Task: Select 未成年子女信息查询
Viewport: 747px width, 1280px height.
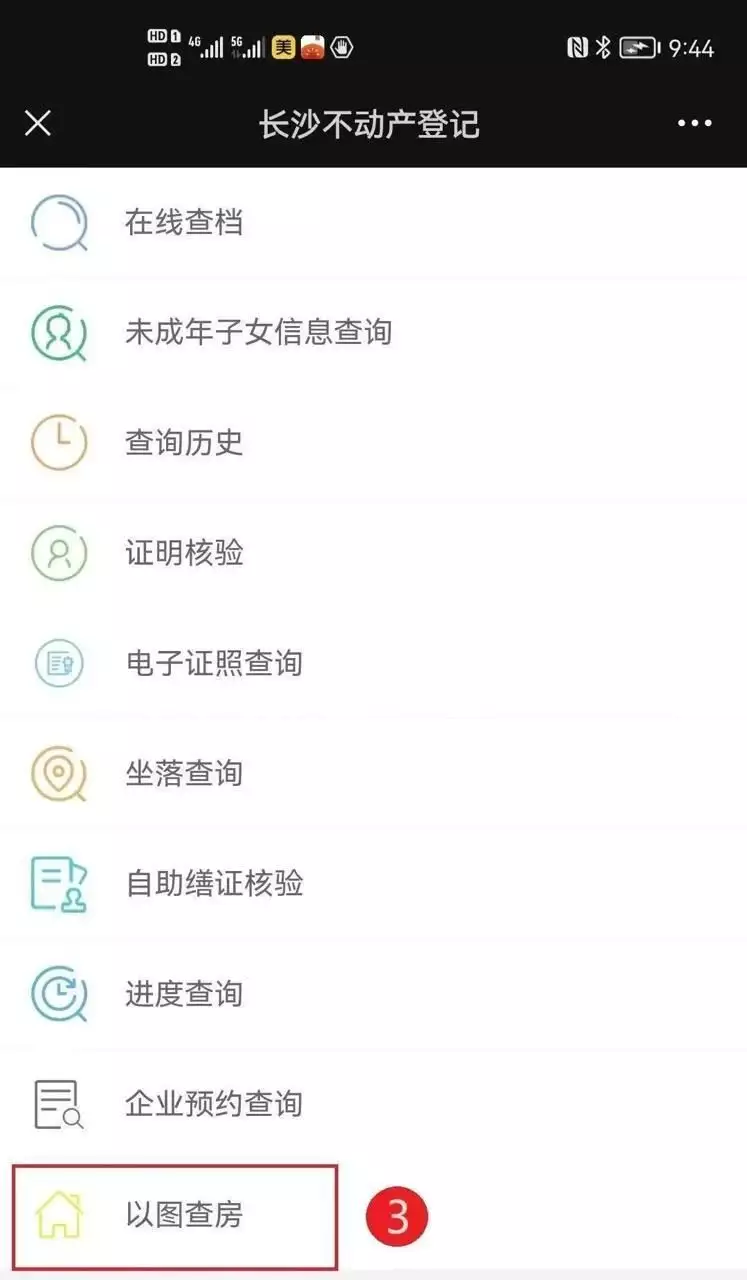Action: pos(258,332)
